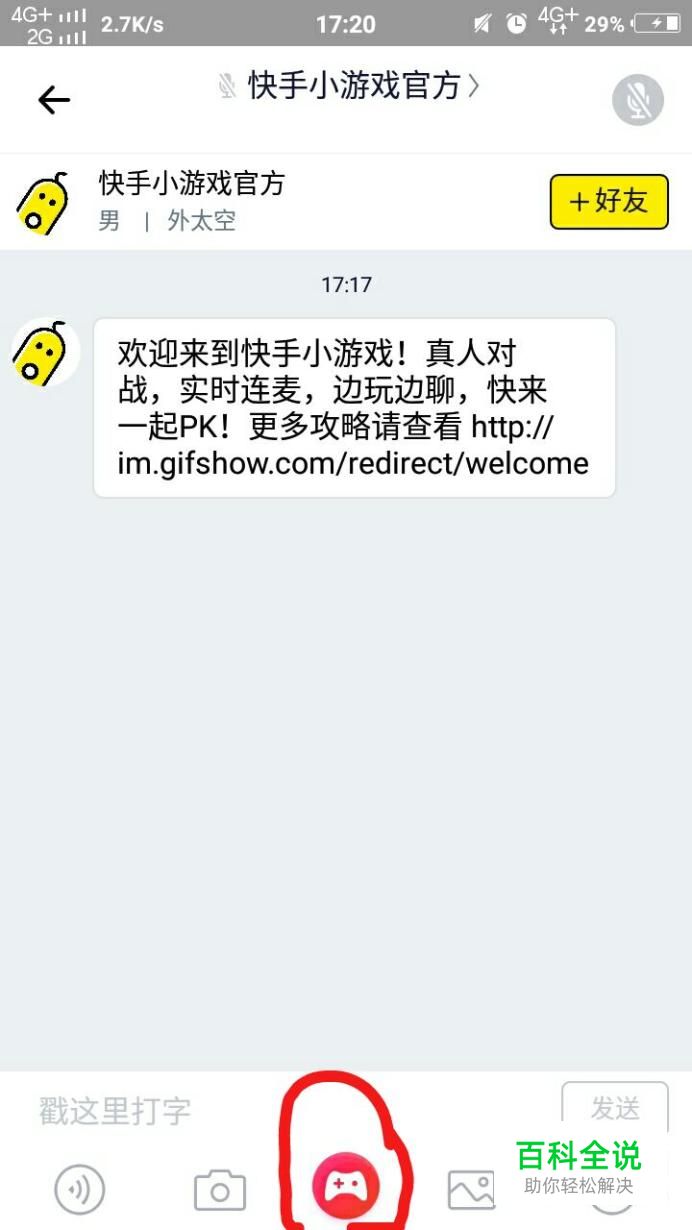Open 快手小游戏官方 title details
The height and width of the screenshot is (1230, 692).
[349, 87]
